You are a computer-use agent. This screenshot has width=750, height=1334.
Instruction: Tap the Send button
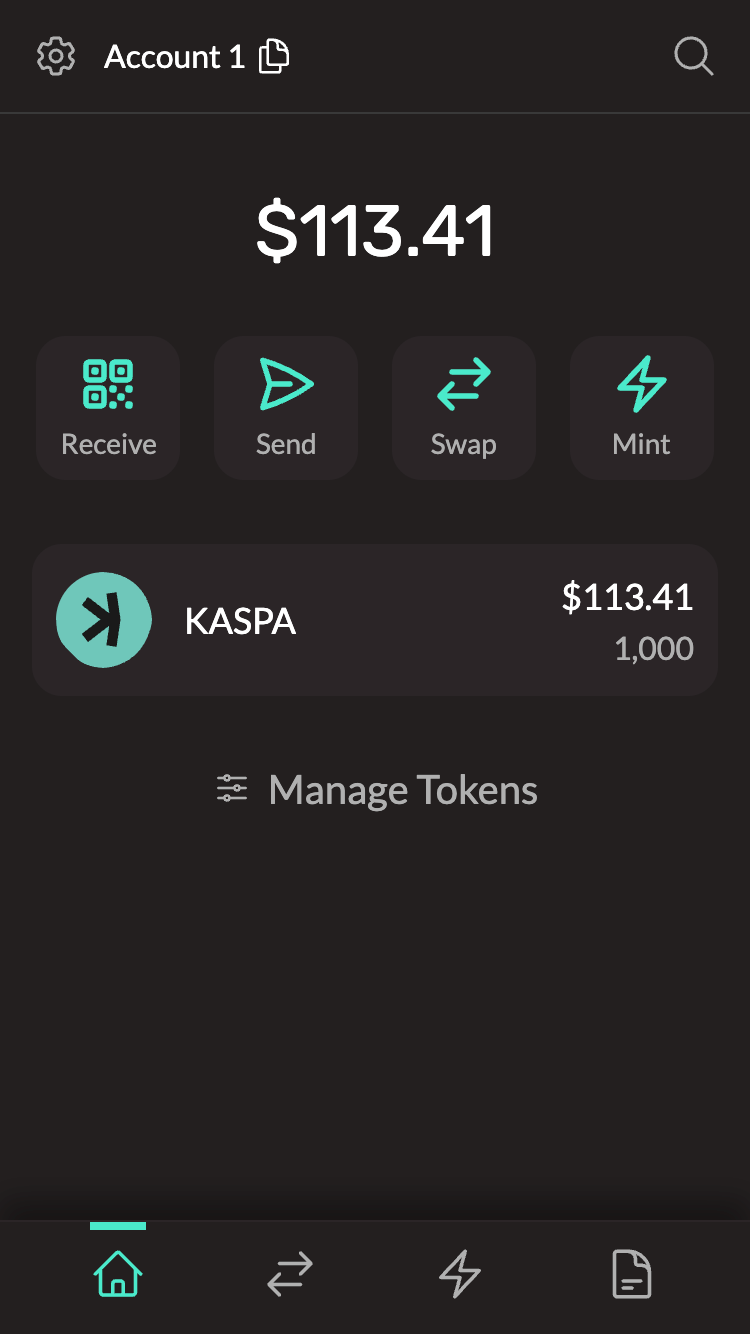click(286, 408)
